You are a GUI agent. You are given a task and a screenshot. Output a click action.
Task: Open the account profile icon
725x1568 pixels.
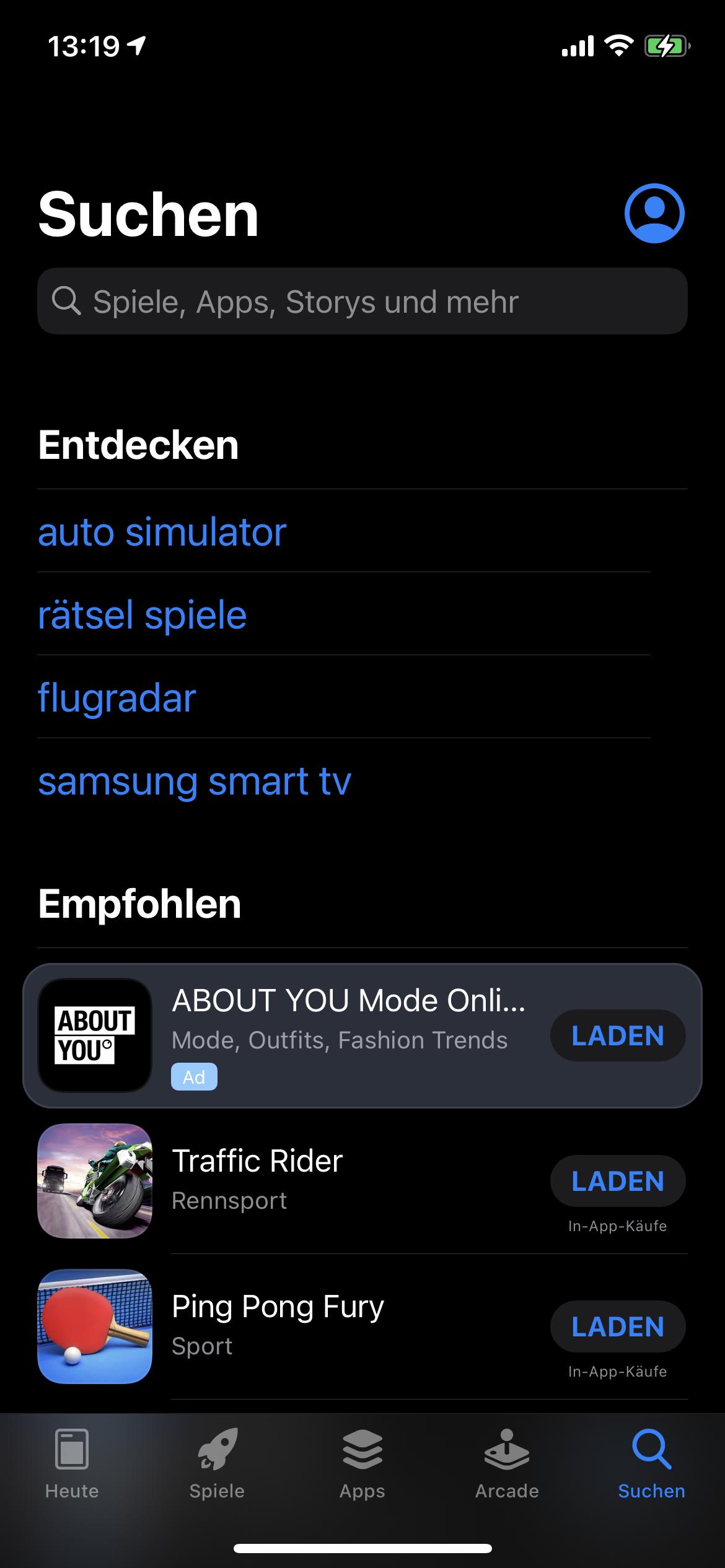tap(654, 213)
